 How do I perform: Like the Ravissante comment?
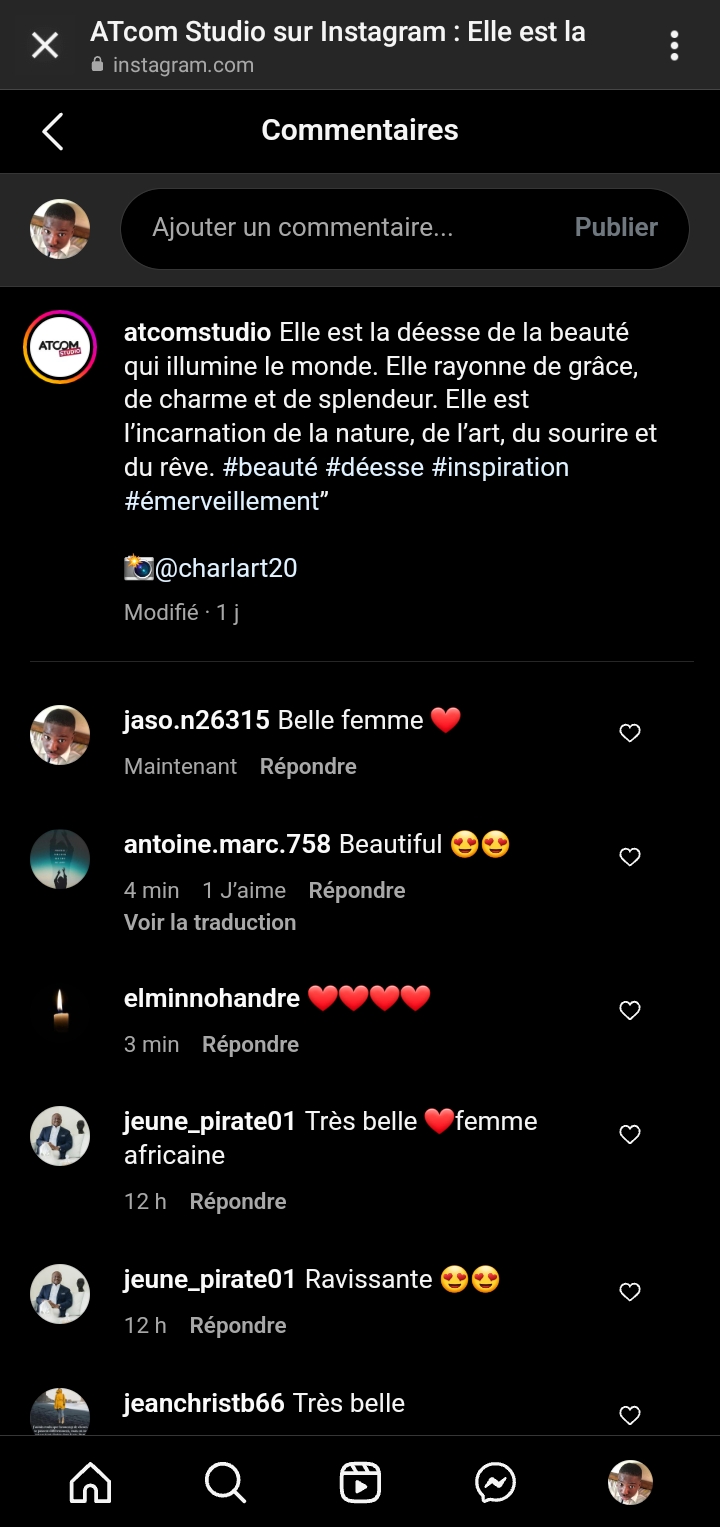[x=630, y=1292]
